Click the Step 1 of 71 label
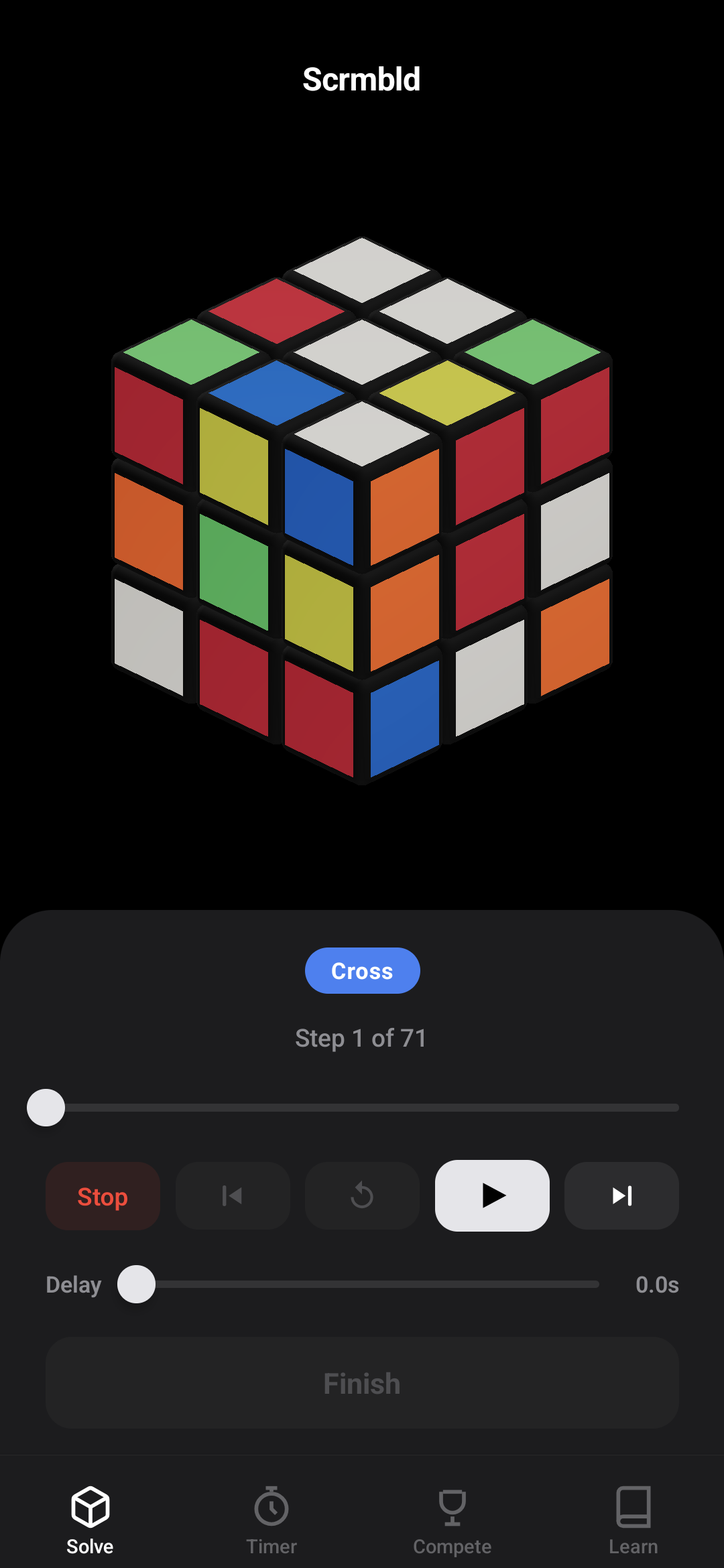This screenshot has height=1568, width=724. 362,1037
